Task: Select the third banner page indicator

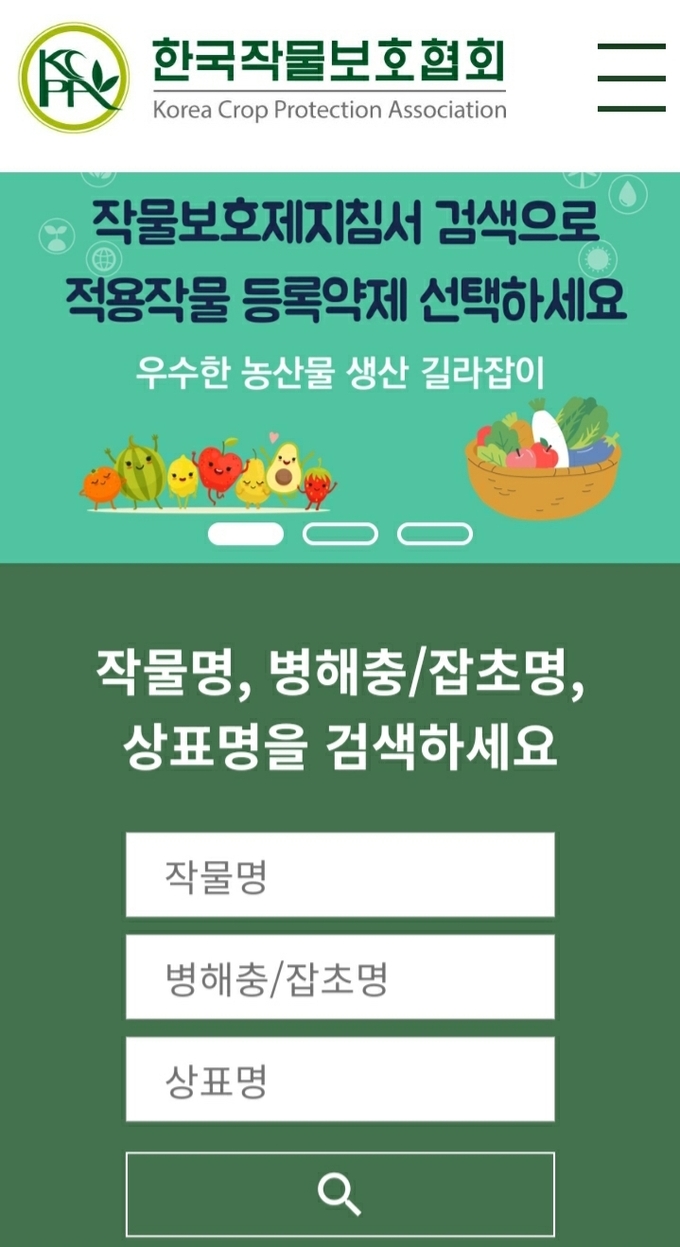Action: pos(434,534)
